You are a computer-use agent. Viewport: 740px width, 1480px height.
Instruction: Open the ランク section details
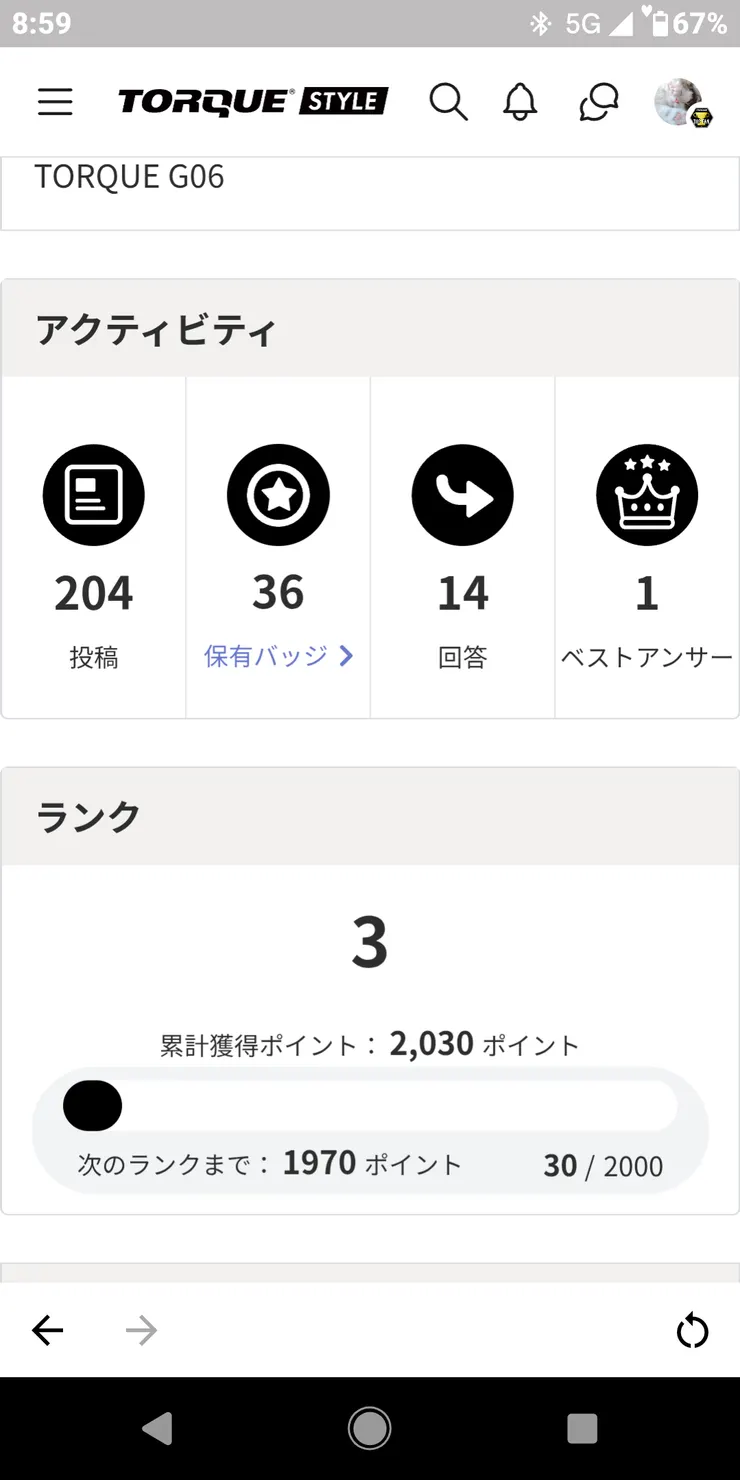pyautogui.click(x=87, y=816)
